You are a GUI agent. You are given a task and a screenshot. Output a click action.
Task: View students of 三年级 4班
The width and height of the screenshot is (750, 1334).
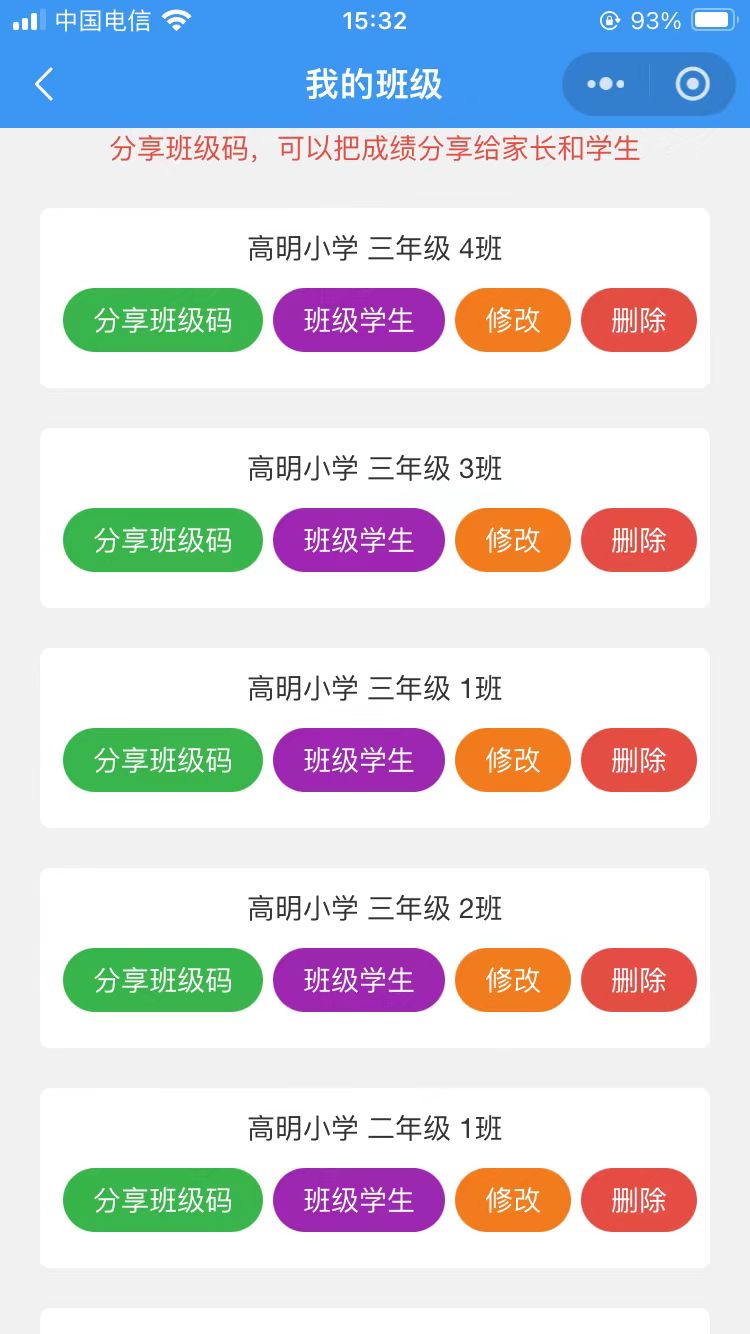coord(359,320)
